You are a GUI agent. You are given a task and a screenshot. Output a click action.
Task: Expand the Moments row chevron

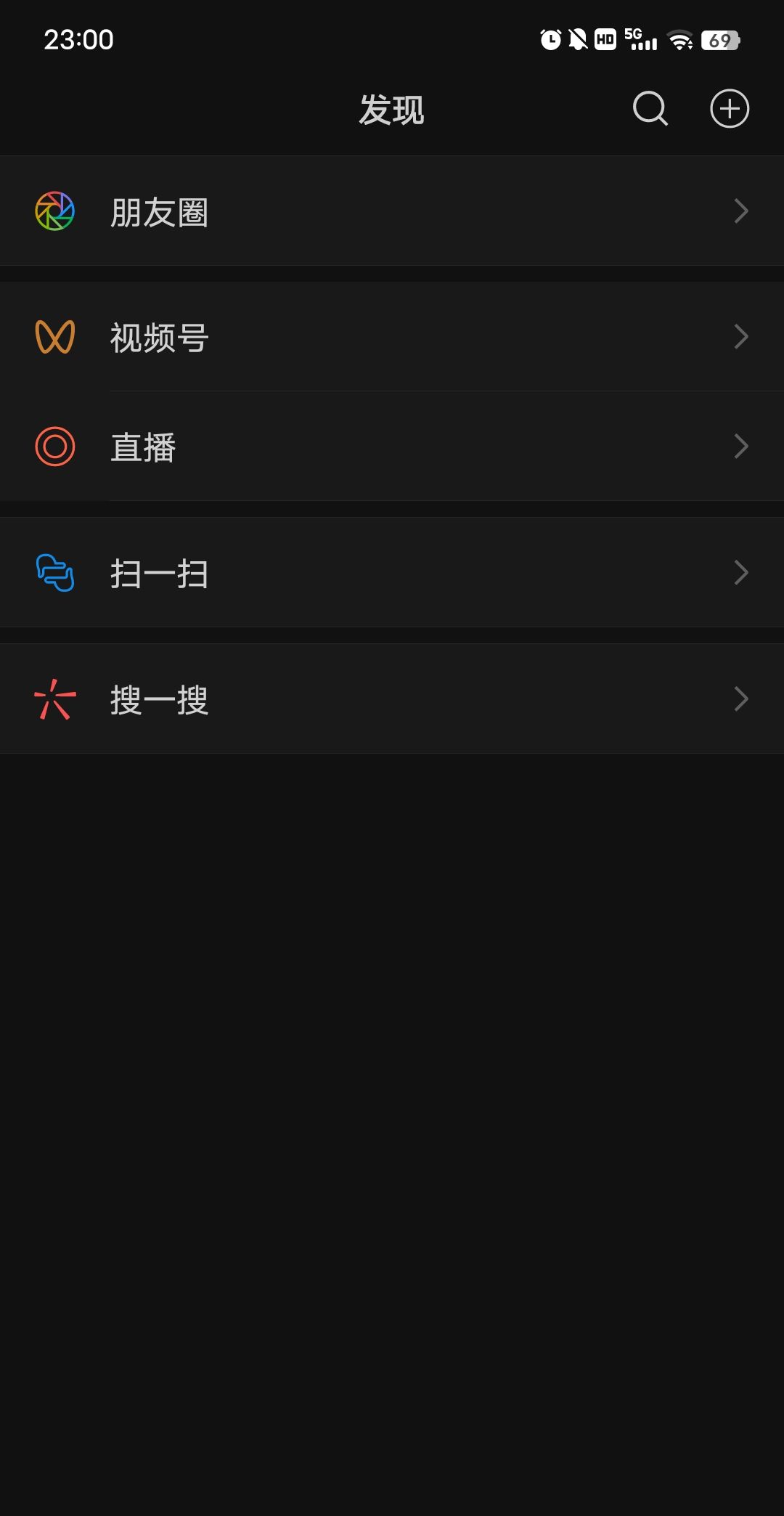pos(740,211)
